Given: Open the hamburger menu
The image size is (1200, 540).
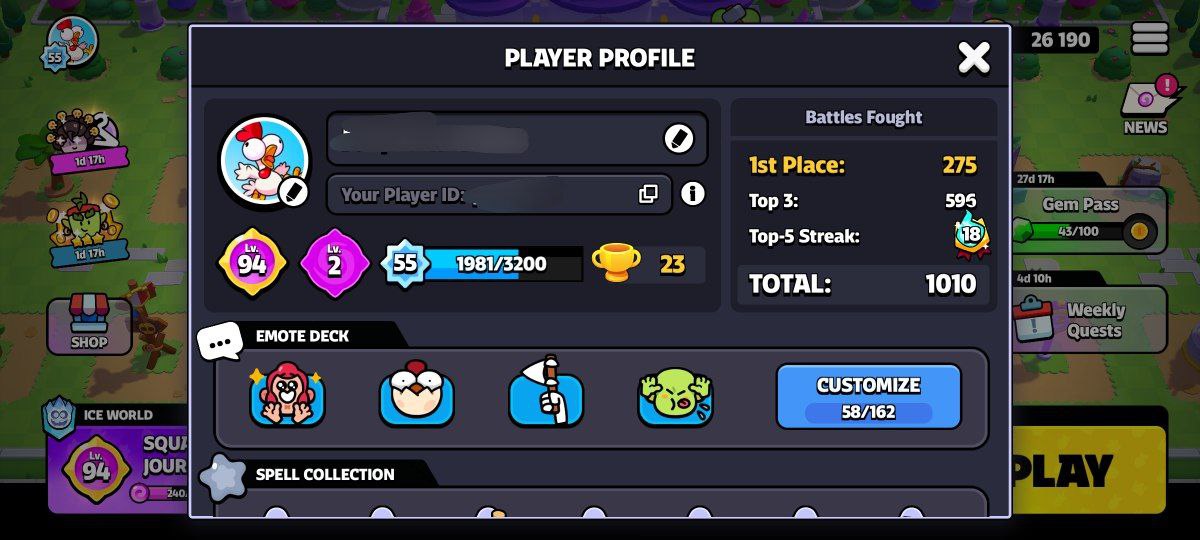Looking at the screenshot, I should click(x=1149, y=38).
